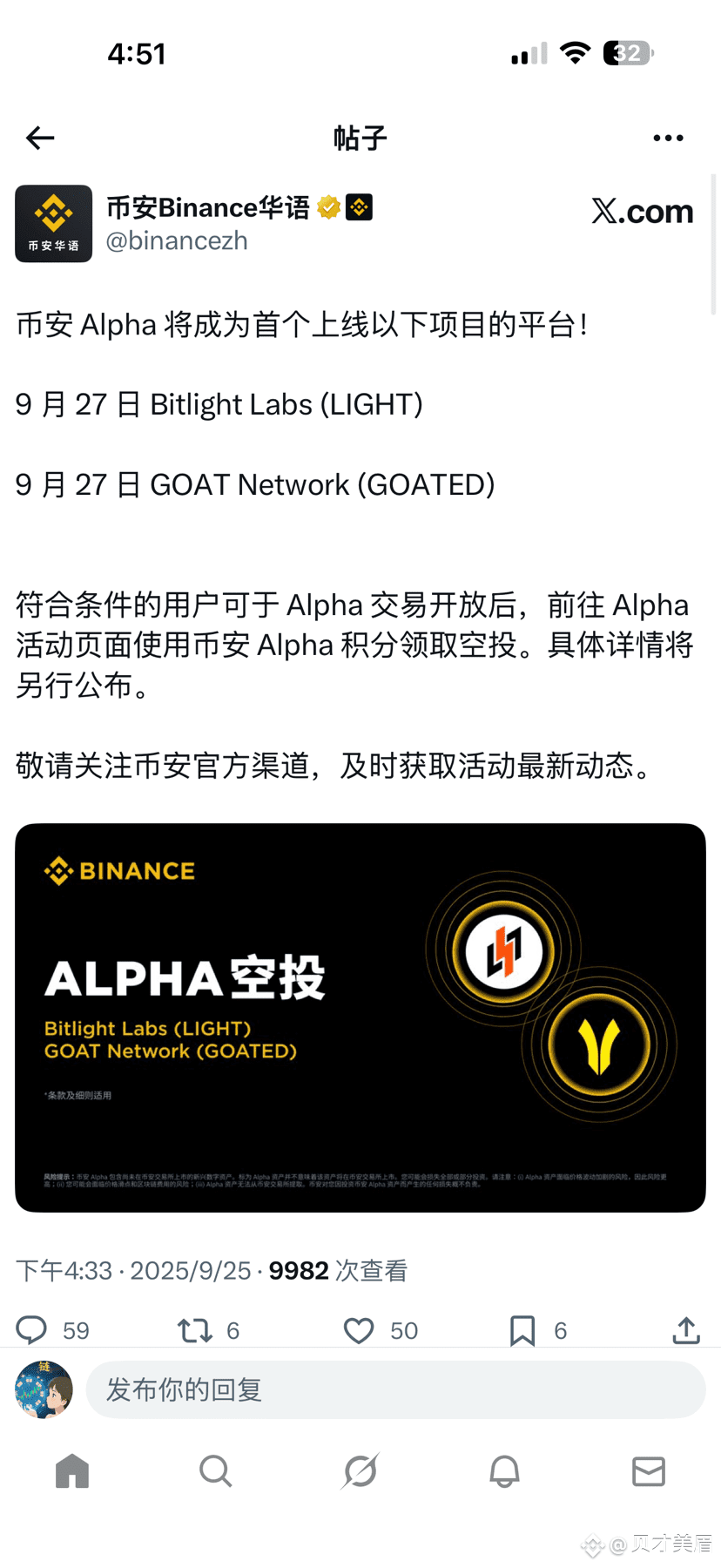The image size is (721, 1568).
Task: Open the three-dot overflow menu
Action: (x=668, y=138)
